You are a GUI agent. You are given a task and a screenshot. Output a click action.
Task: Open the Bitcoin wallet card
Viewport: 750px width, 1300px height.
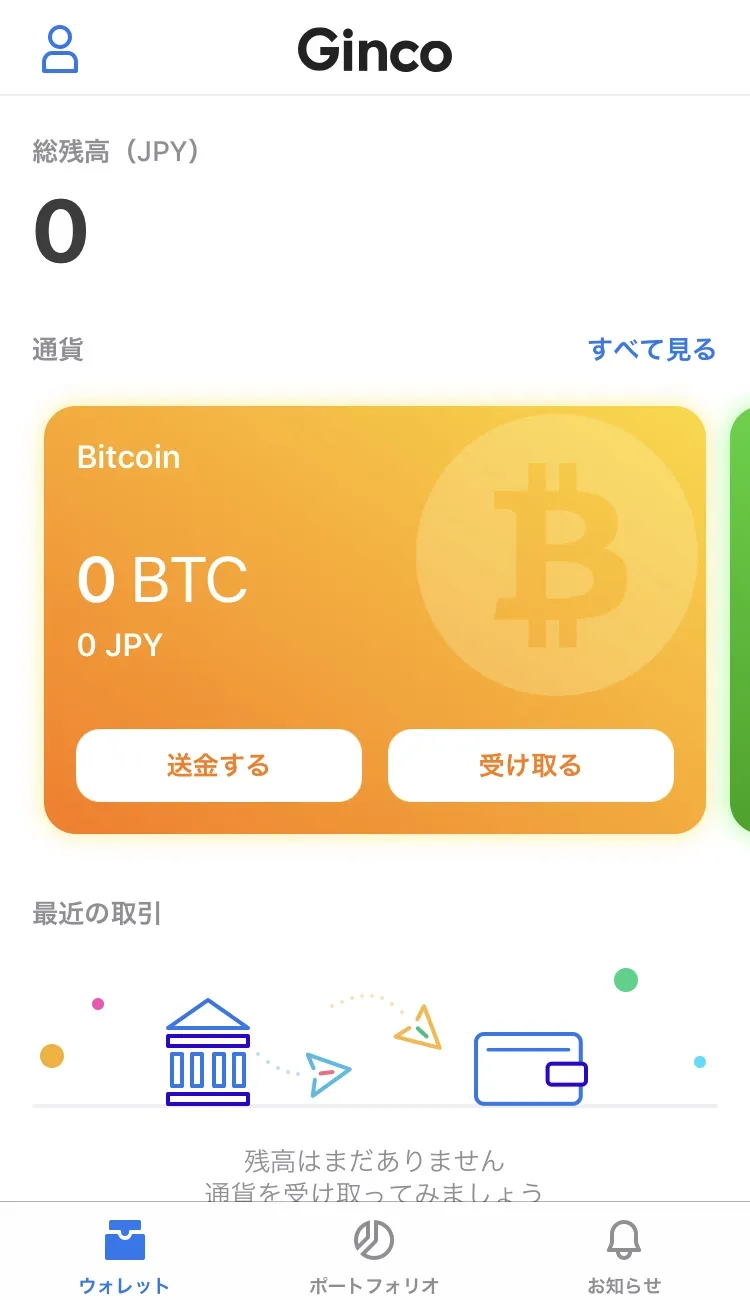coord(375,620)
